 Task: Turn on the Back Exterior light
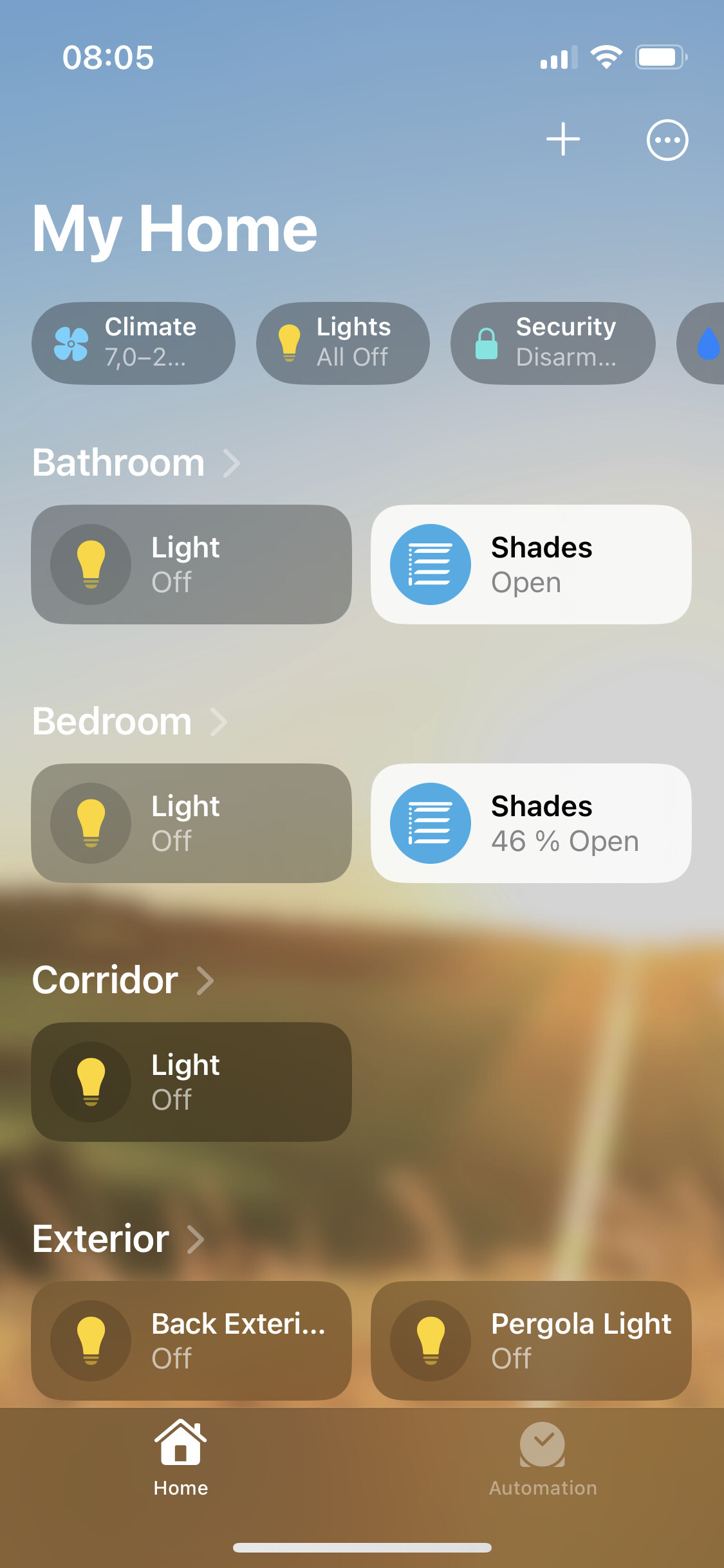click(x=91, y=1341)
